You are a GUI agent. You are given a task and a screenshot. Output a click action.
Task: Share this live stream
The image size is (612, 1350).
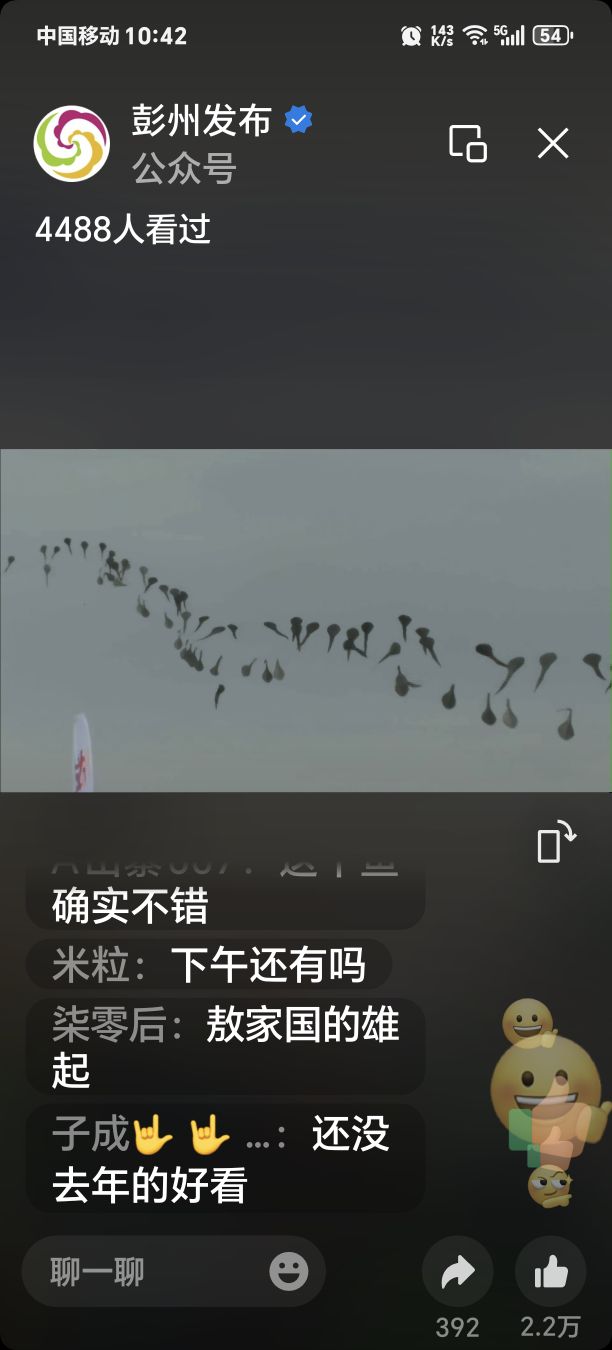(x=458, y=1273)
